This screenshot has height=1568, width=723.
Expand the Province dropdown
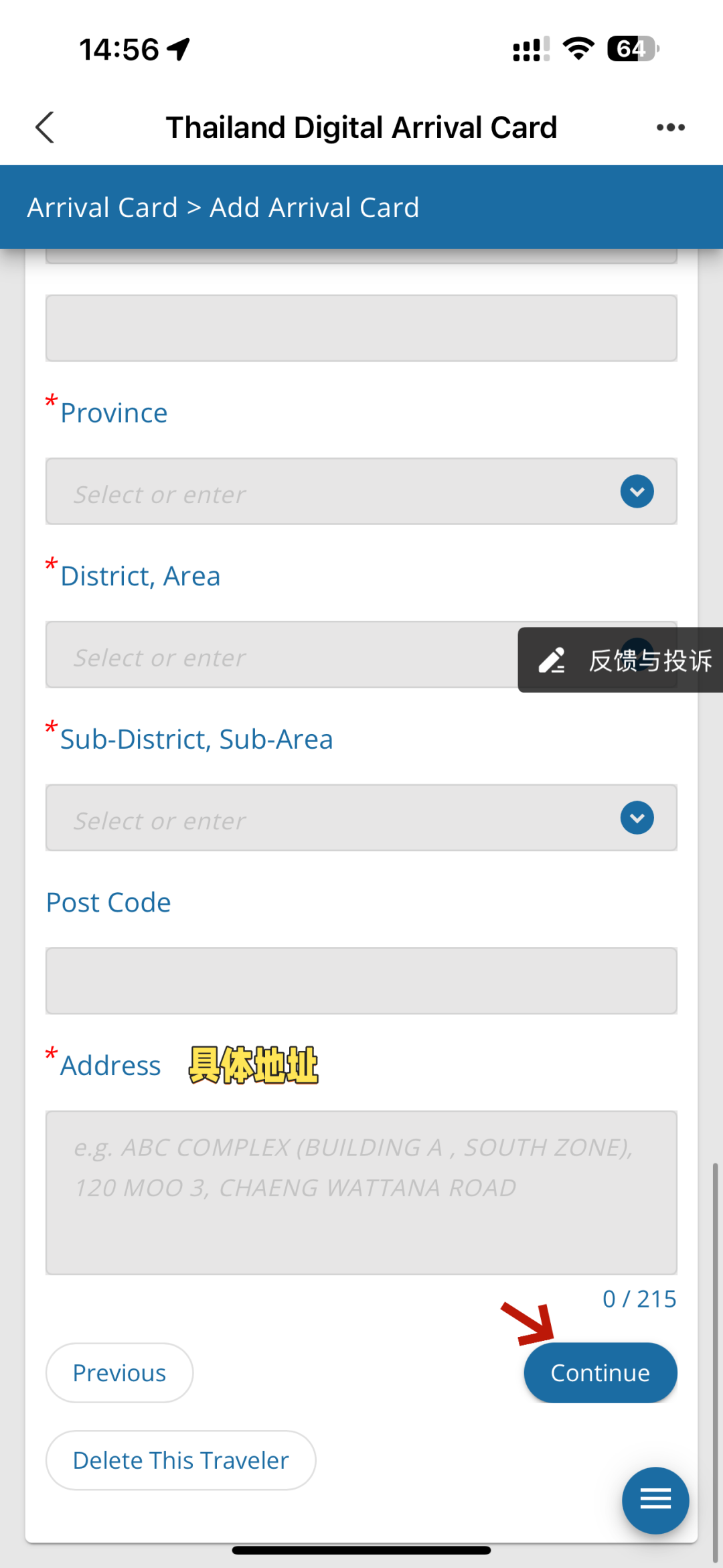click(637, 492)
